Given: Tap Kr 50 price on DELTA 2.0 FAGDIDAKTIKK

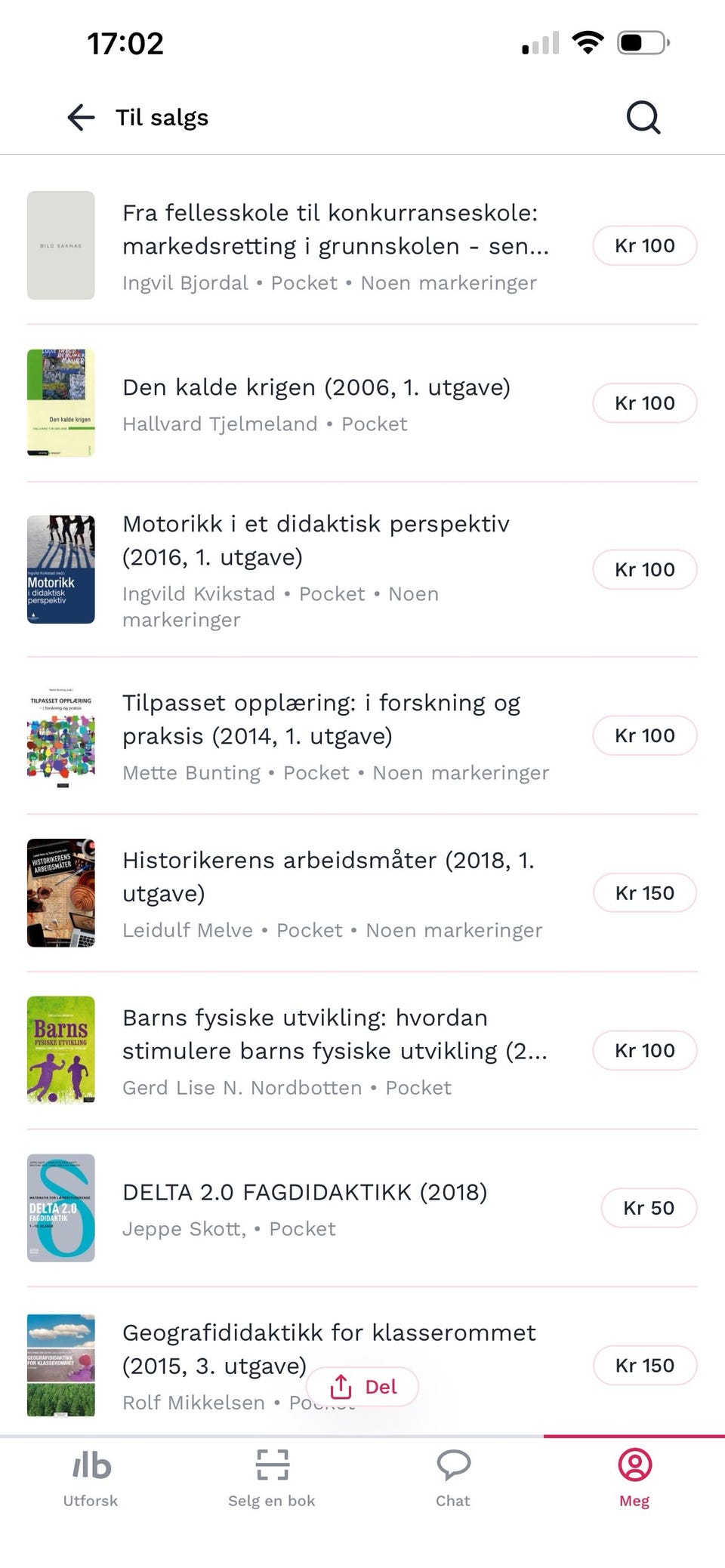Looking at the screenshot, I should tap(648, 1208).
